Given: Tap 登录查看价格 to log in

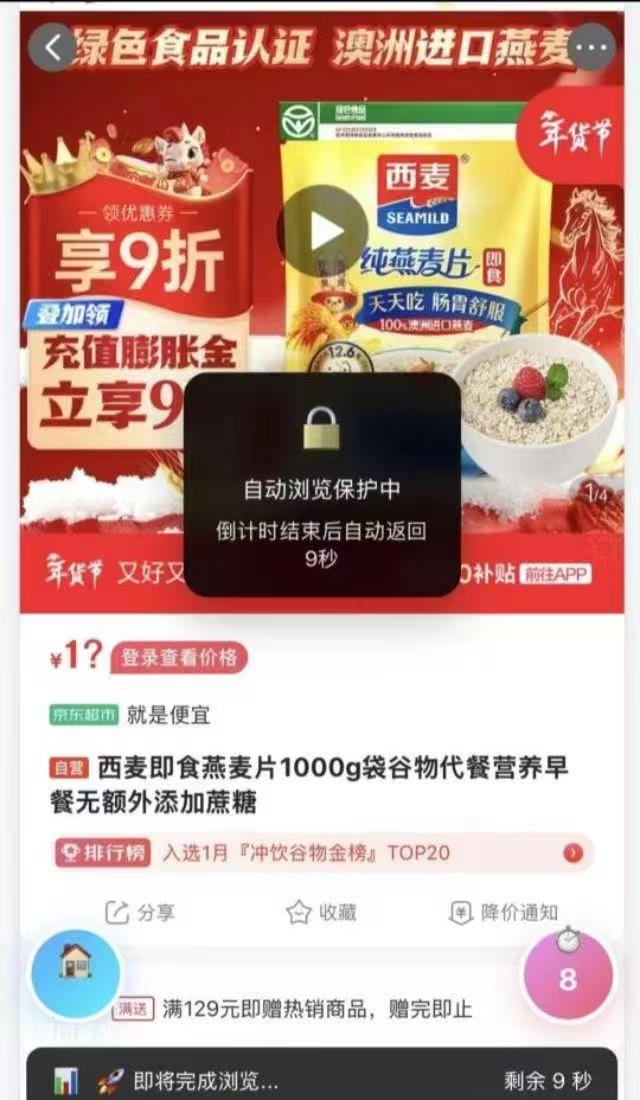Looking at the screenshot, I should pos(179,658).
